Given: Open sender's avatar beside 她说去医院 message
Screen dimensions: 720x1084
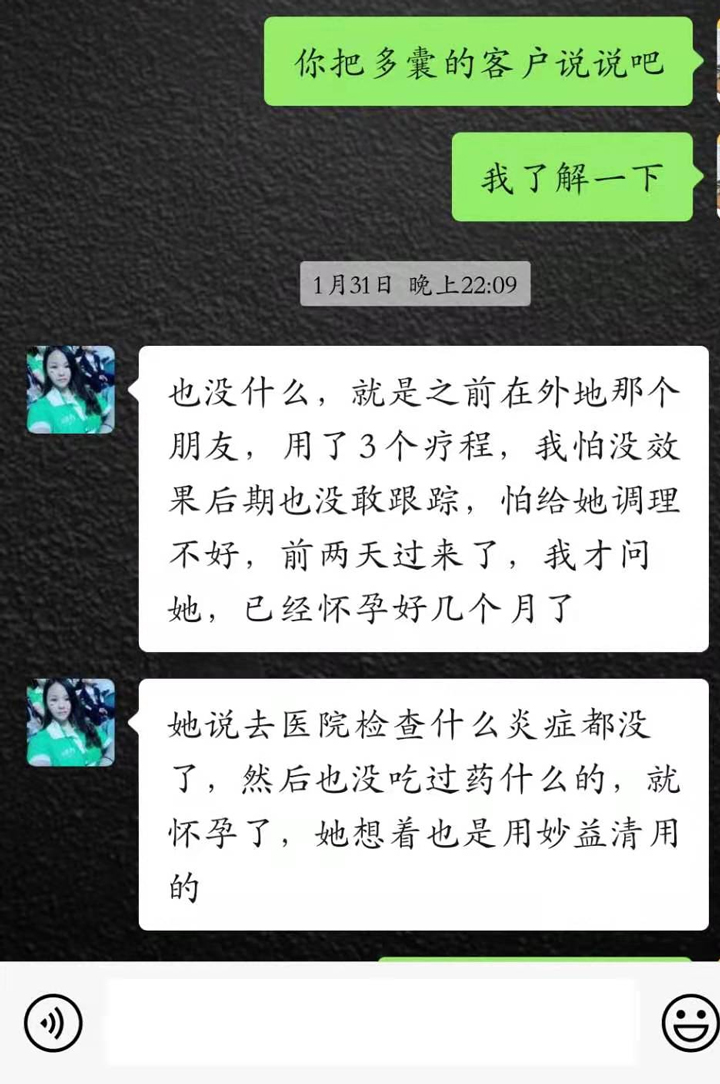Looking at the screenshot, I should [x=71, y=722].
